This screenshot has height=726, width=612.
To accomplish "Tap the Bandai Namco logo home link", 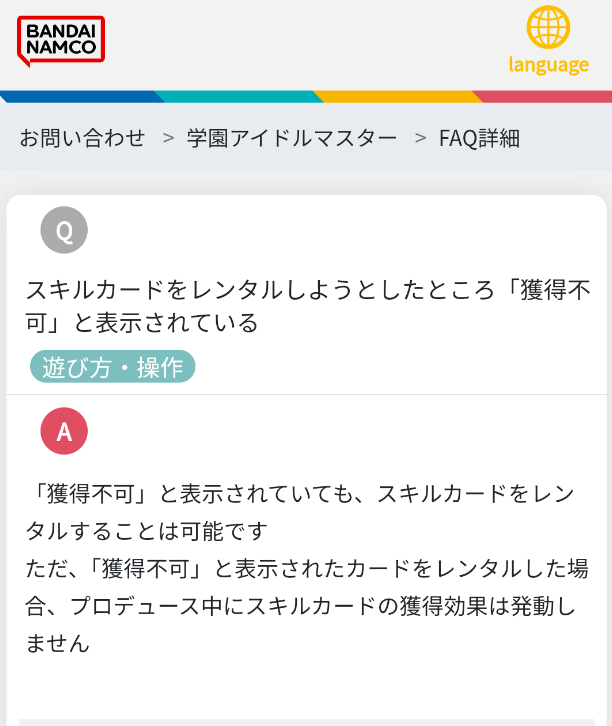I will point(60,40).
